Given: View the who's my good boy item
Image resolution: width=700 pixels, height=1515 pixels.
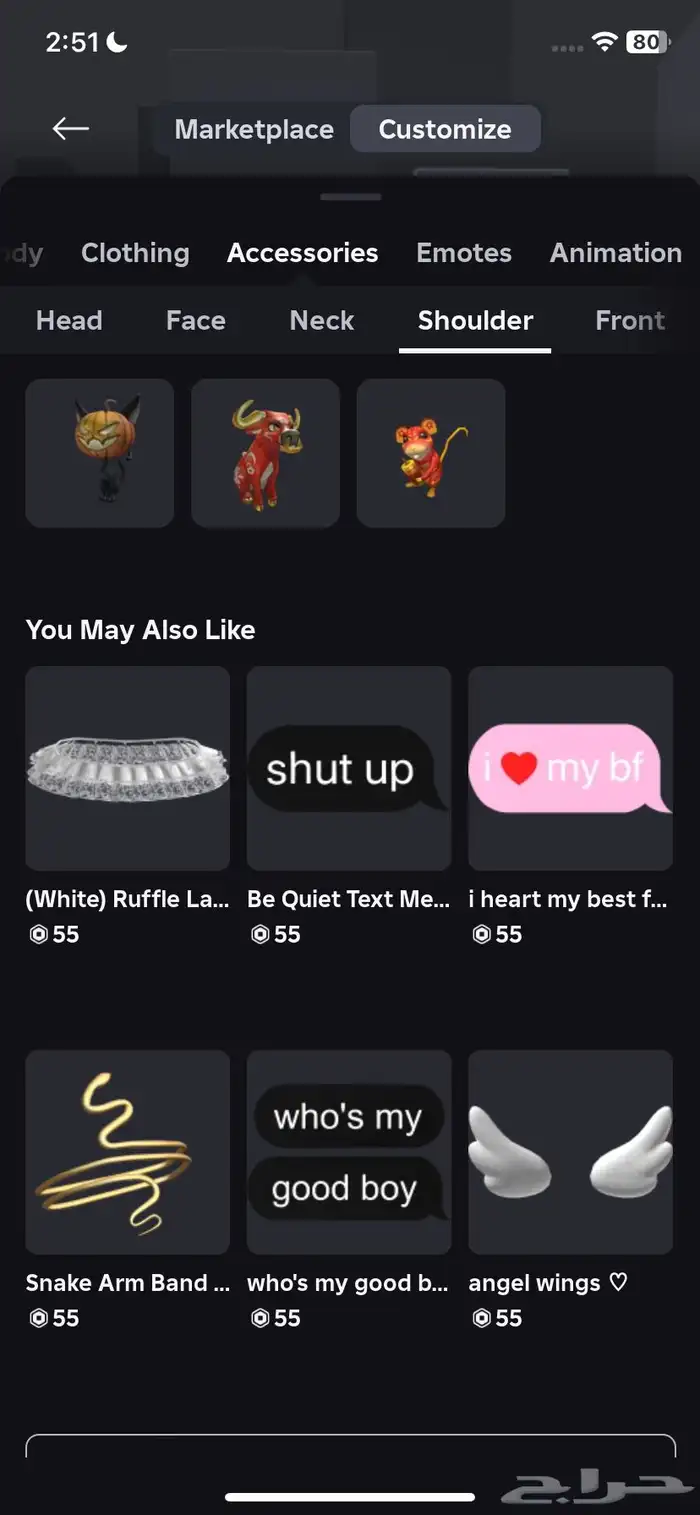Looking at the screenshot, I should click(x=349, y=1151).
